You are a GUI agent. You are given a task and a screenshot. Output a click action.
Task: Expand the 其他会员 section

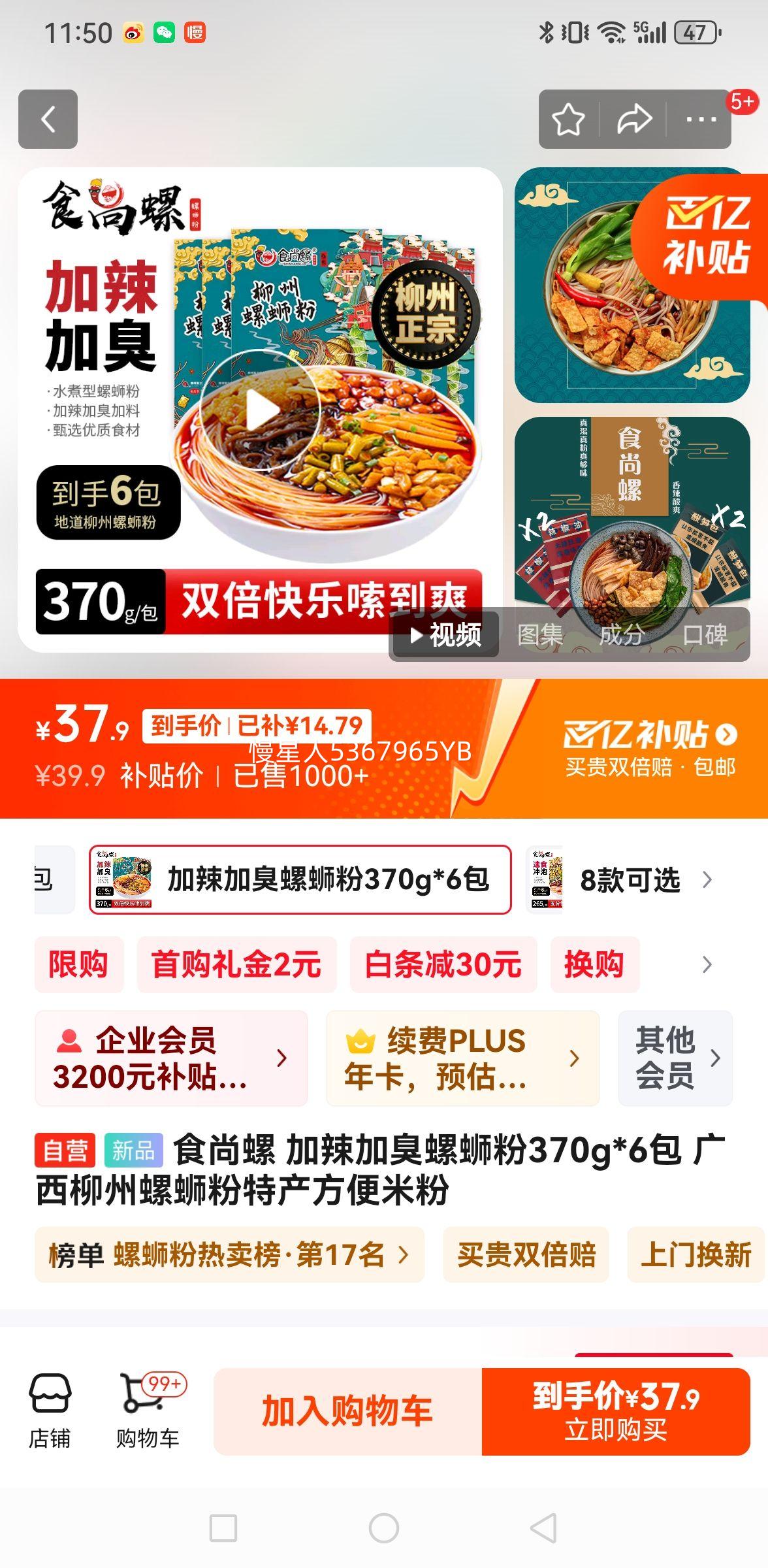(x=675, y=1057)
